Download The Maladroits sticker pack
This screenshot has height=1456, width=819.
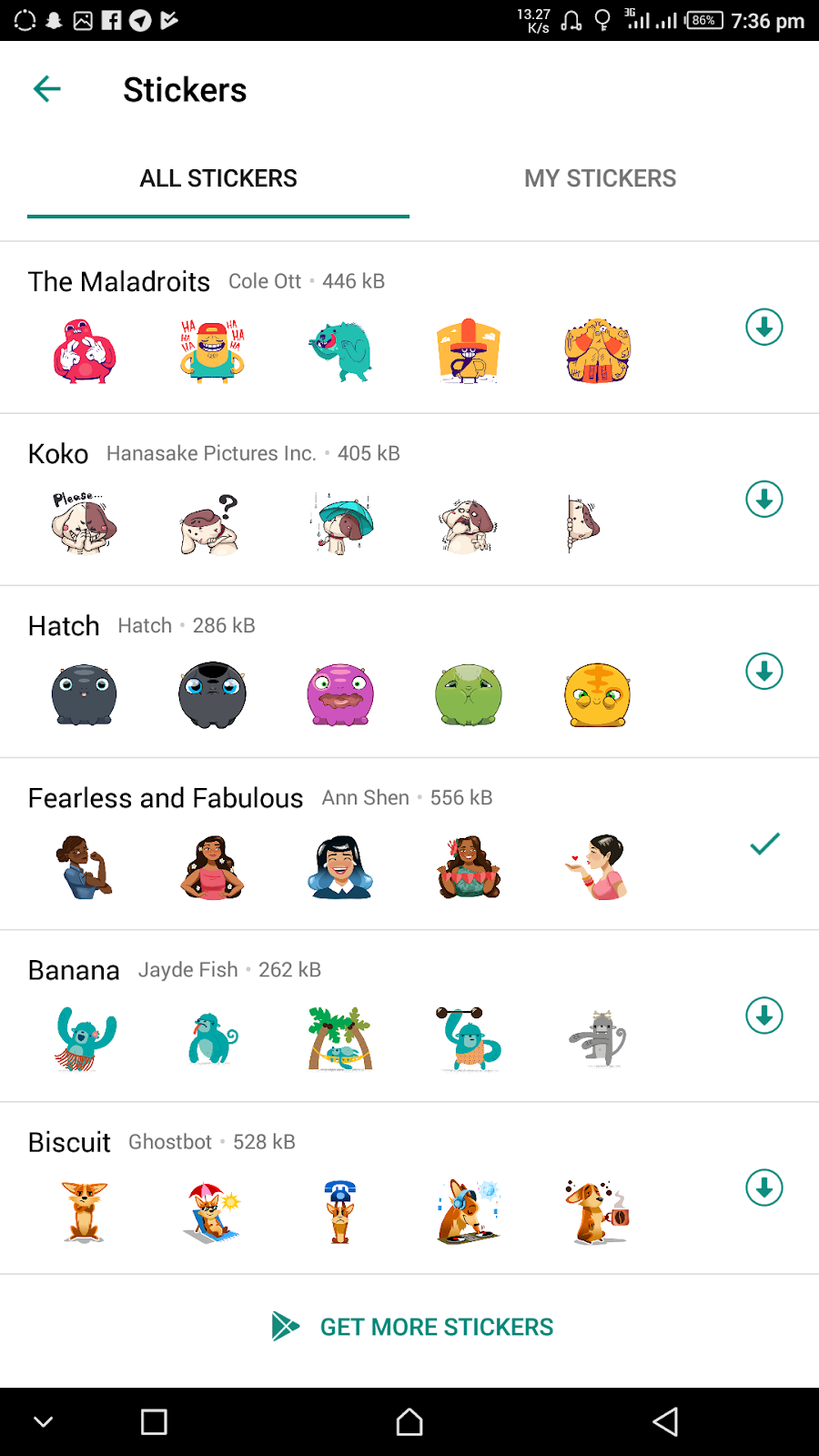(764, 328)
